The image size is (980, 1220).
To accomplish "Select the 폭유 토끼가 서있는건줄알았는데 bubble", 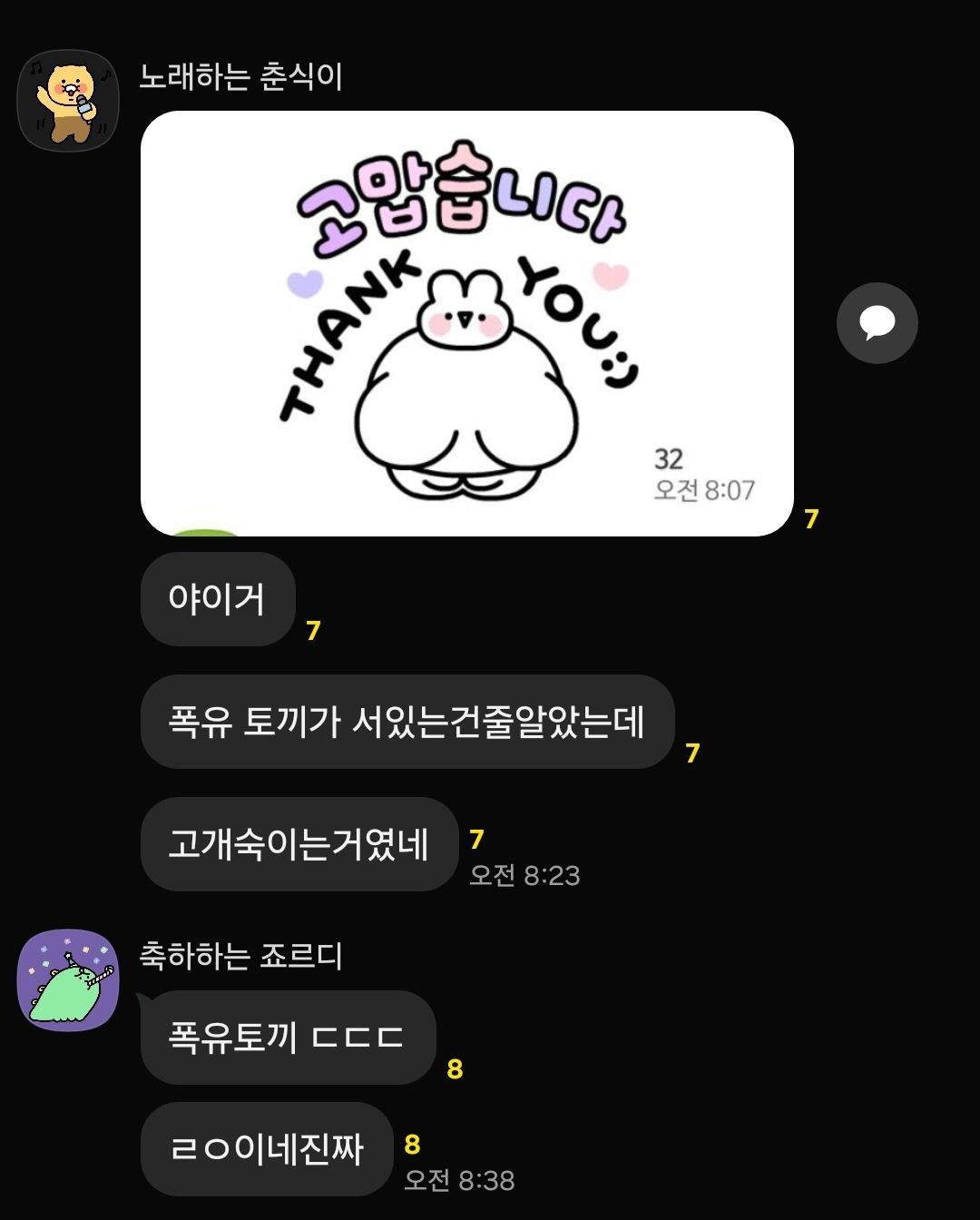I will [x=406, y=722].
